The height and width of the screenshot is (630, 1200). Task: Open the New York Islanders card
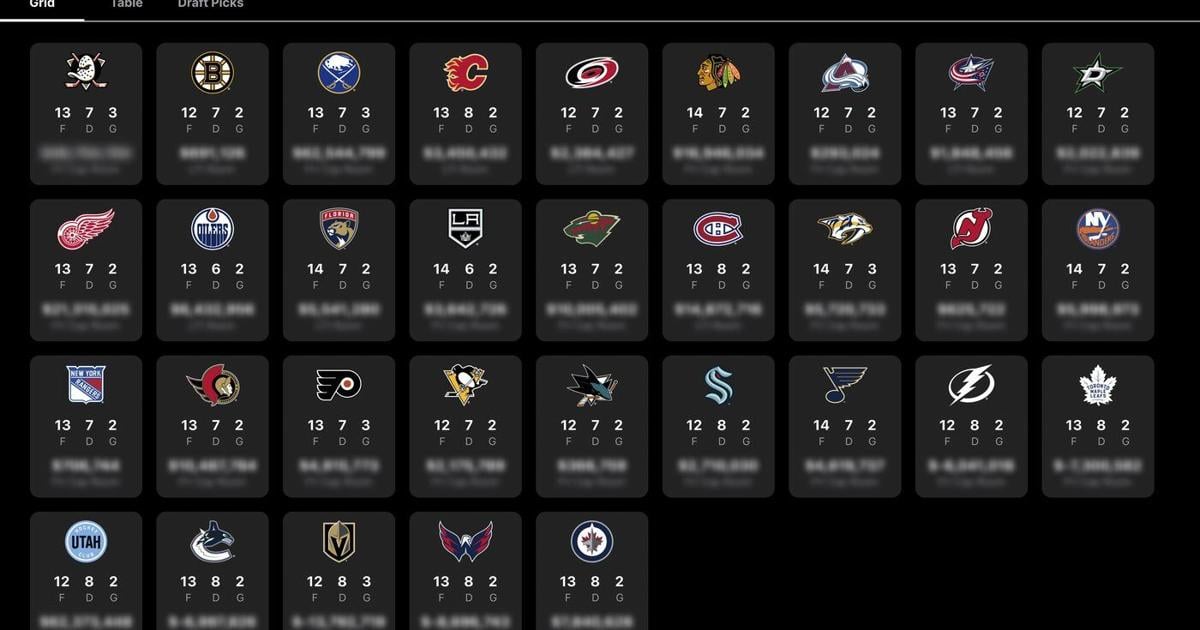tap(1097, 270)
